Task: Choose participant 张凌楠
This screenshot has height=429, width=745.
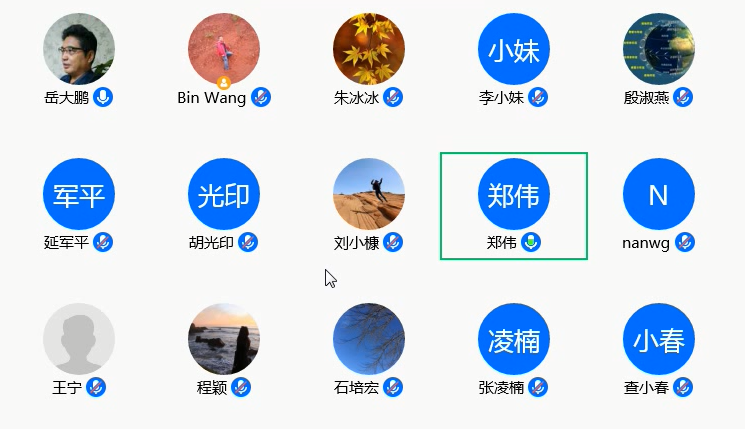Action: pos(514,339)
